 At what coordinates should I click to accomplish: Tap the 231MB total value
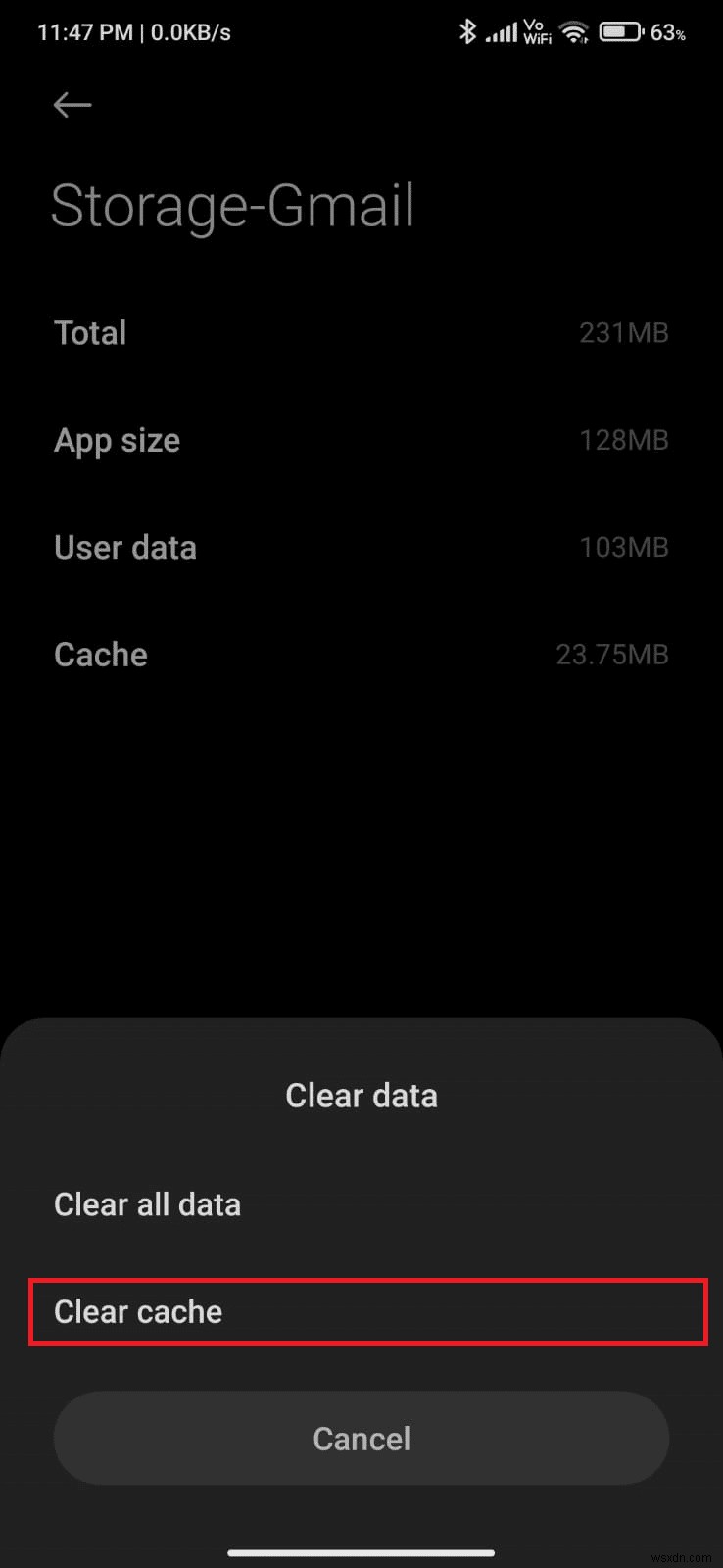click(623, 332)
